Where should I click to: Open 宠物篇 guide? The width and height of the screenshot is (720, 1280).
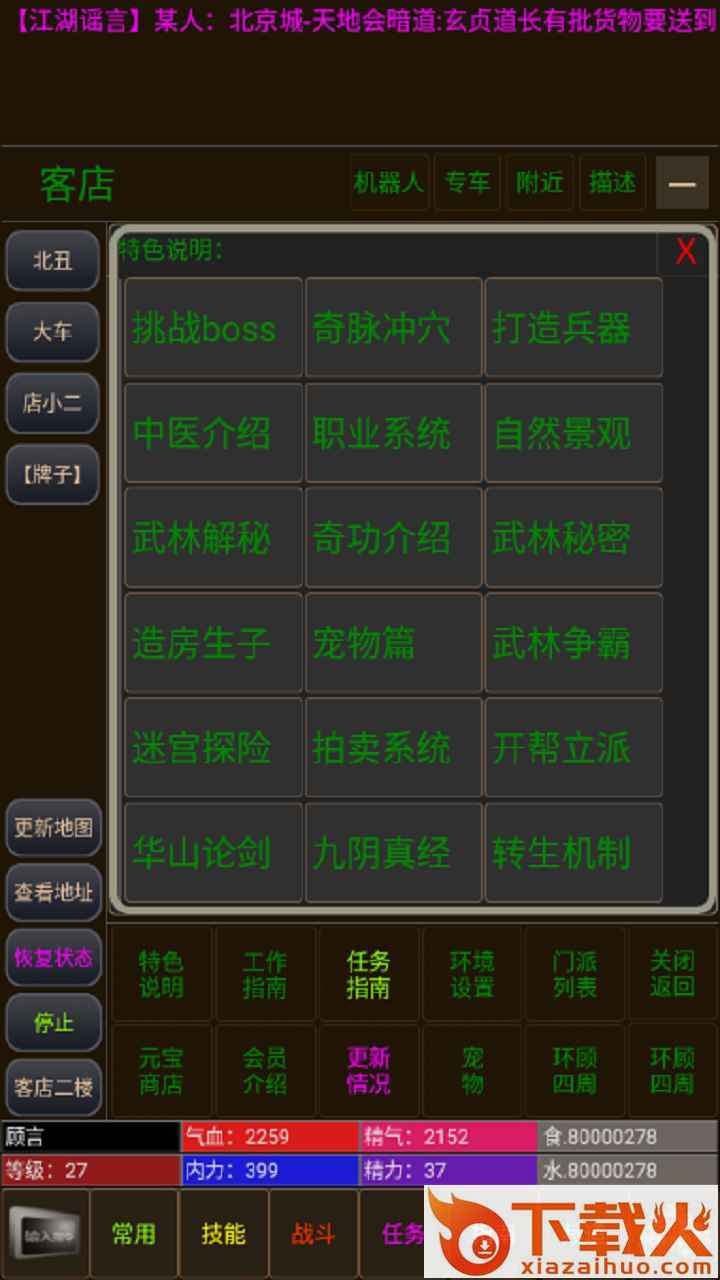pyautogui.click(x=393, y=643)
